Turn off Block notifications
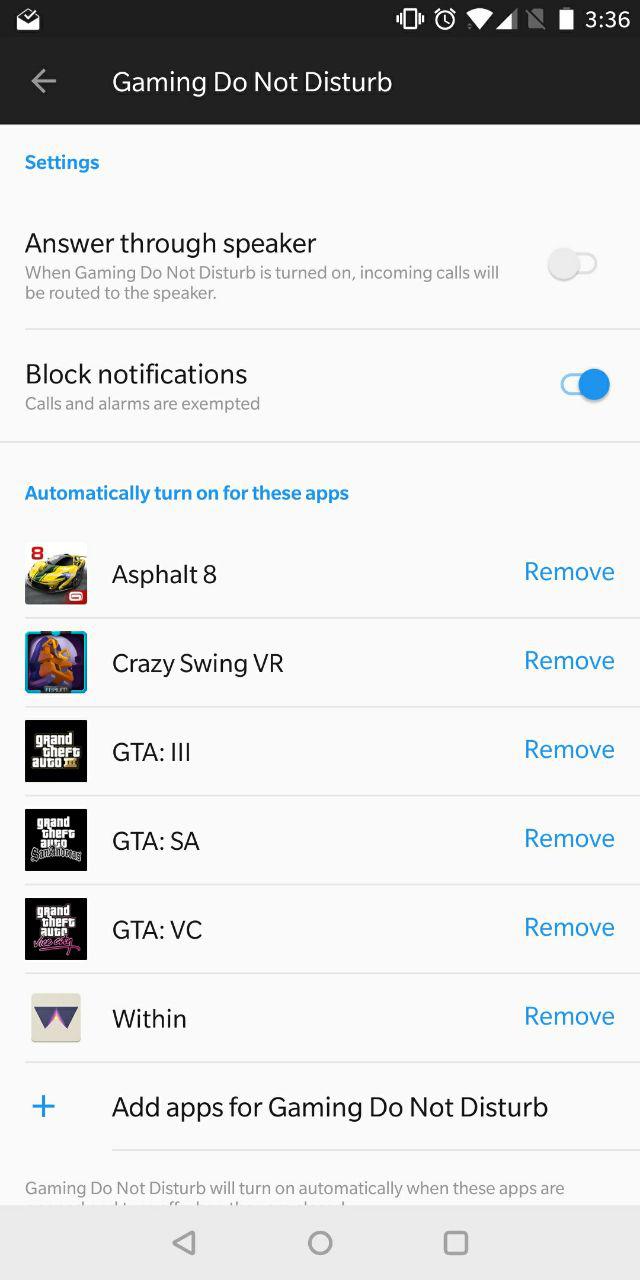Image resolution: width=640 pixels, height=1280 pixels. tap(585, 384)
